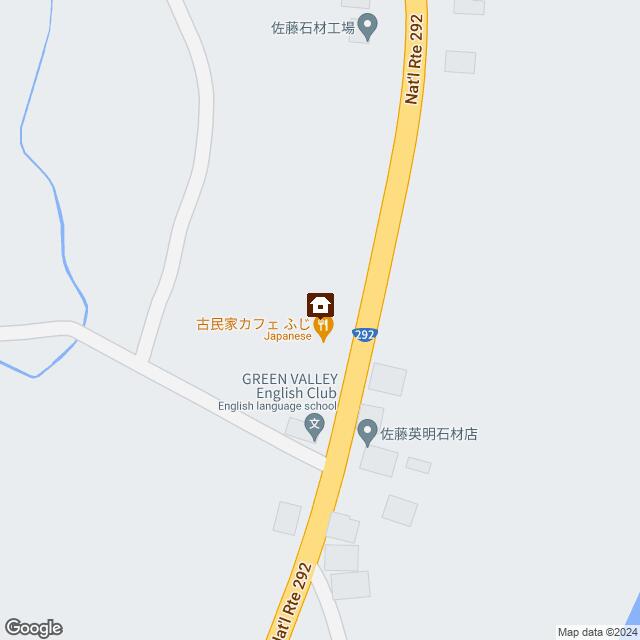This screenshot has width=640, height=640.
Task: Open the 古民家カフェ ふじ restaurant marker
Action: pos(322,325)
